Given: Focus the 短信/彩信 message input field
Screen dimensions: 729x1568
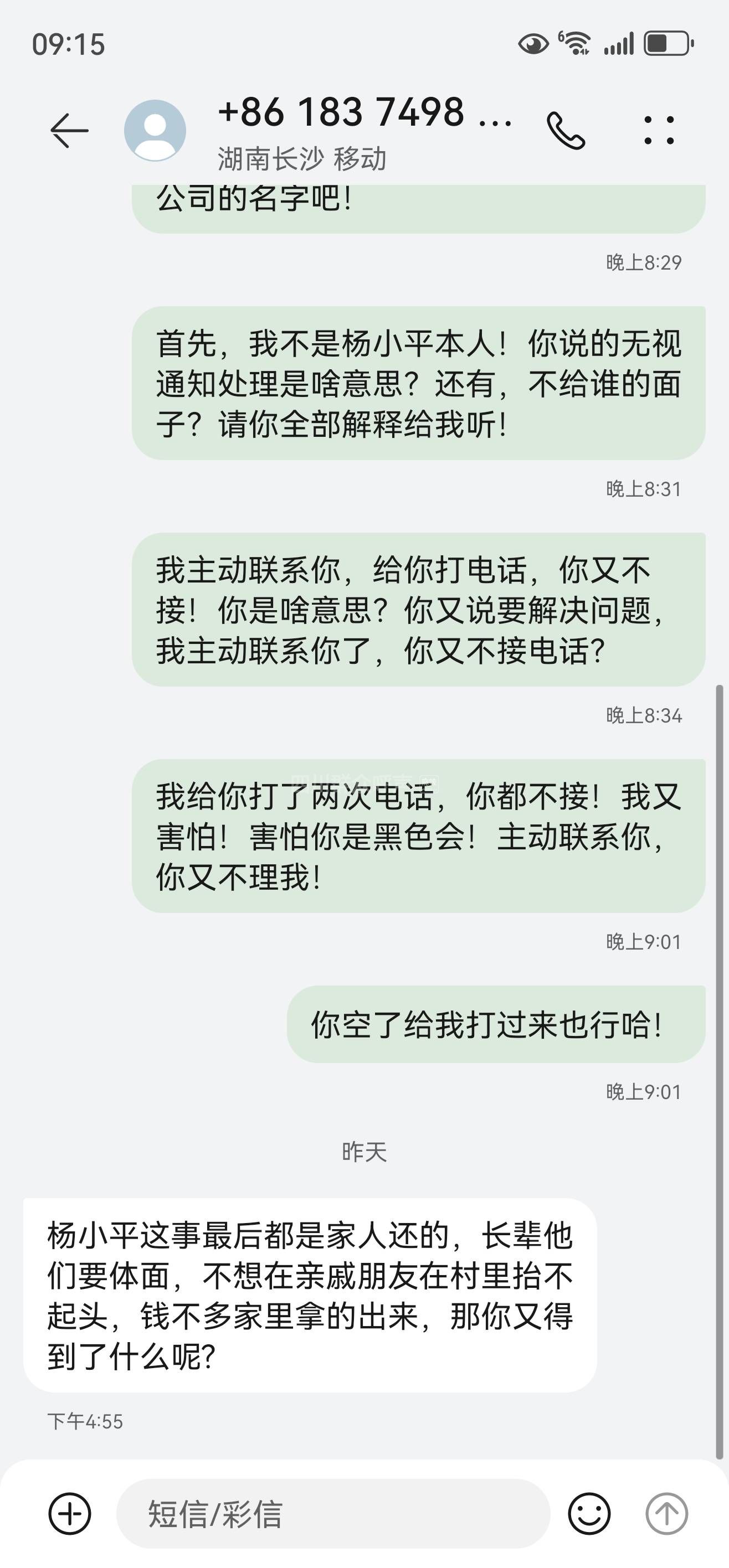Looking at the screenshot, I should [332, 1513].
